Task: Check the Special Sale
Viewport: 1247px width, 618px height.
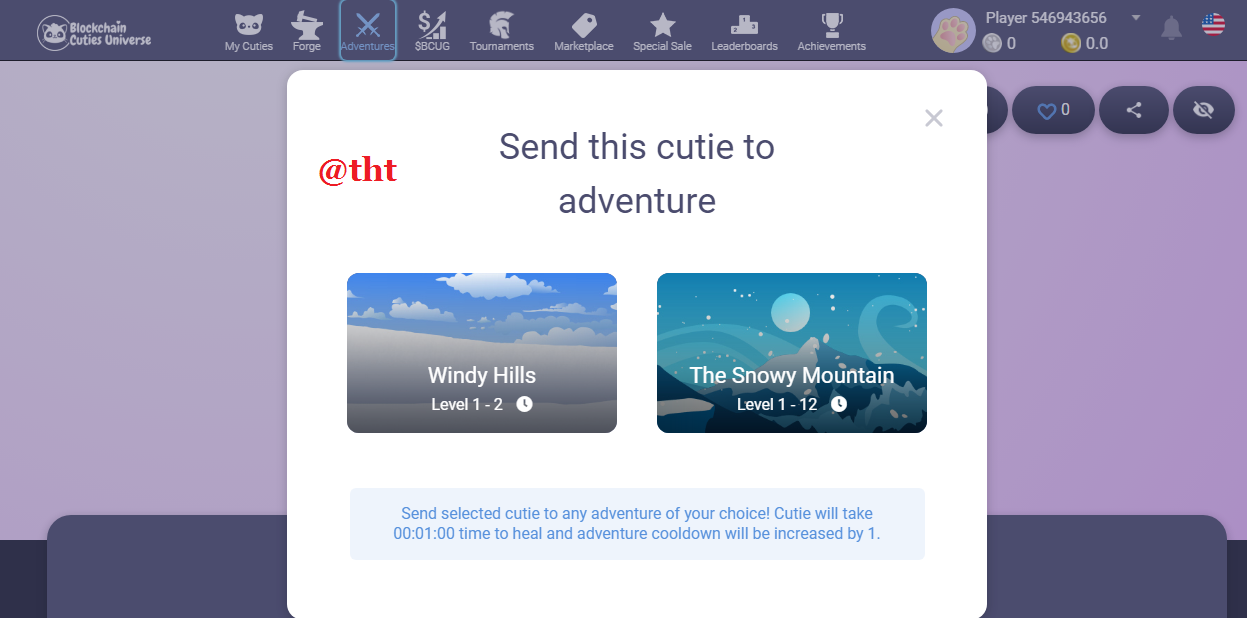Action: point(662,31)
